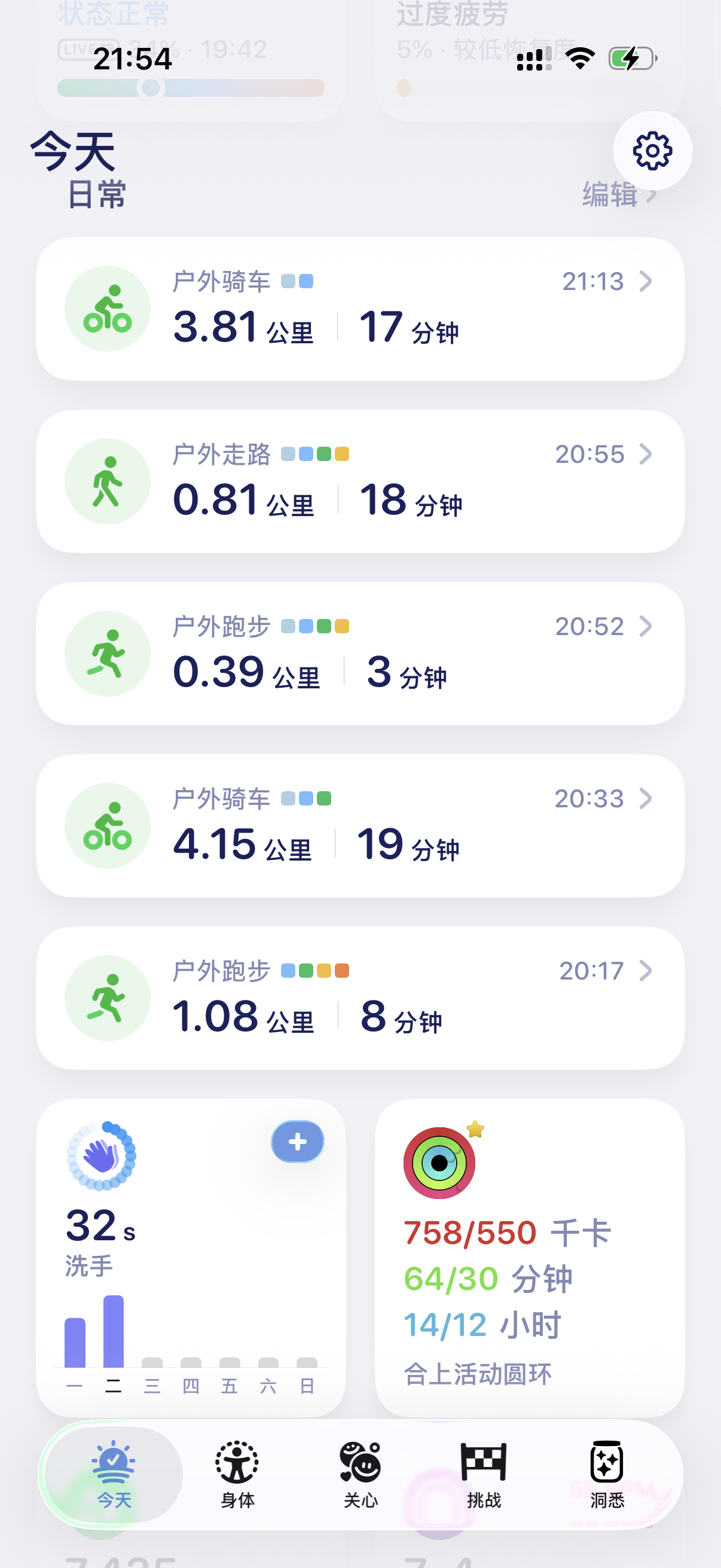The height and width of the screenshot is (1568, 721).
Task: View the 20:52 户外跑步 workout details
Action: pyautogui.click(x=360, y=654)
